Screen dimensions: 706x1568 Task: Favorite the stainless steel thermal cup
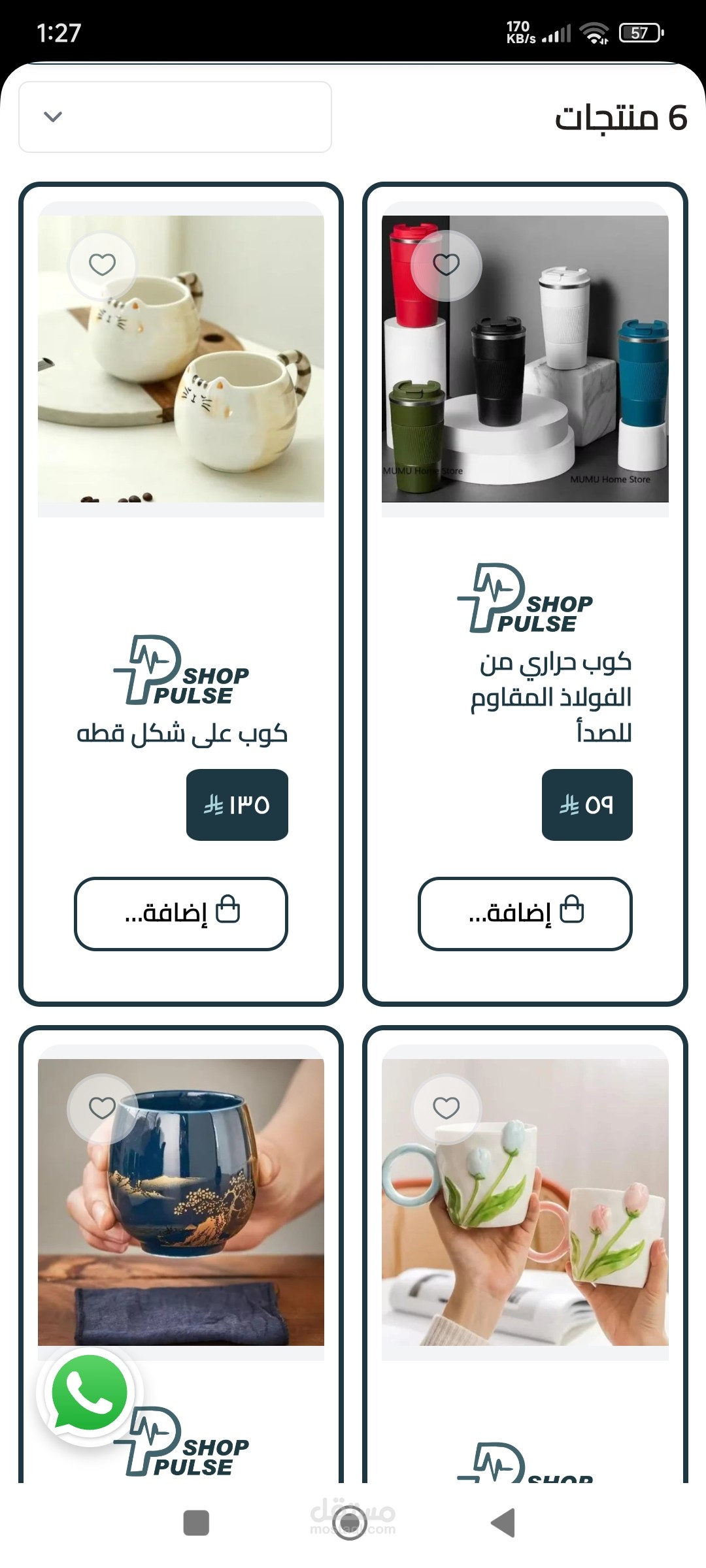click(x=446, y=265)
